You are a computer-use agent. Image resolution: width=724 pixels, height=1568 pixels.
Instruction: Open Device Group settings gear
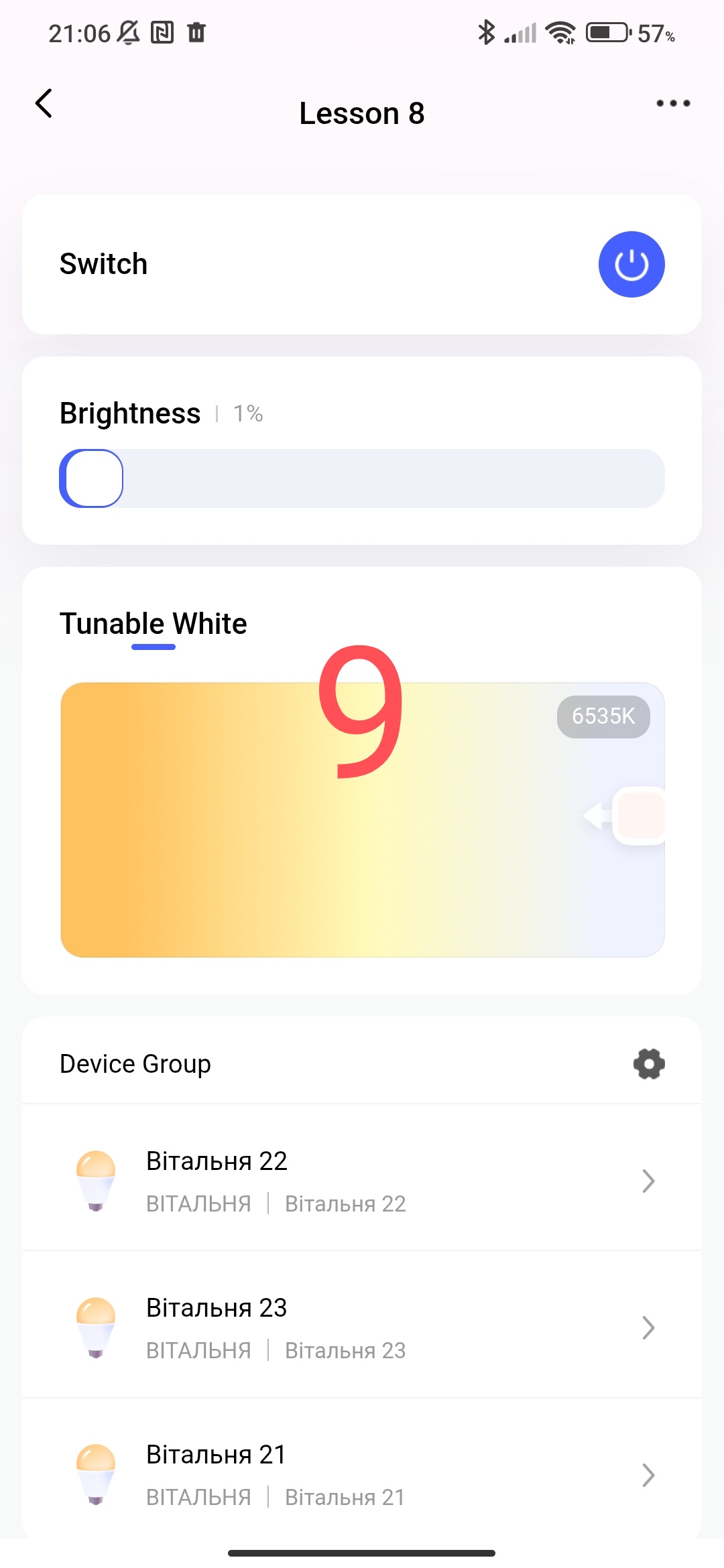click(x=648, y=1063)
